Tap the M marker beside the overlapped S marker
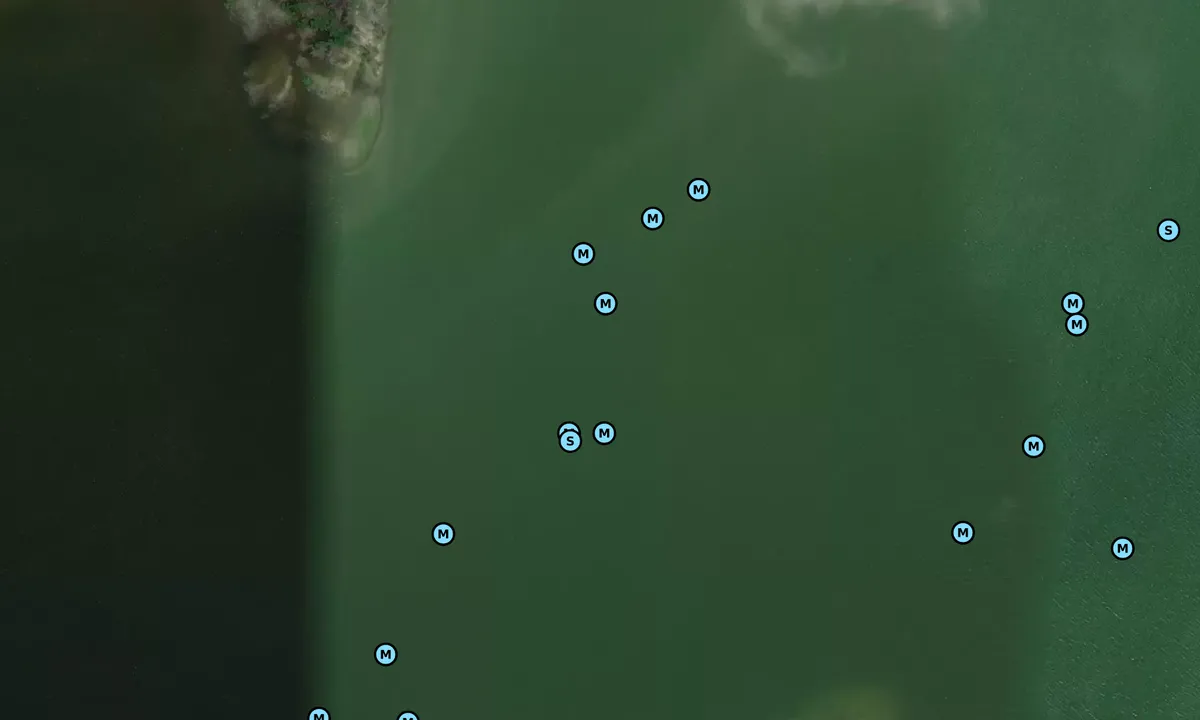1200x720 pixels. pos(604,433)
